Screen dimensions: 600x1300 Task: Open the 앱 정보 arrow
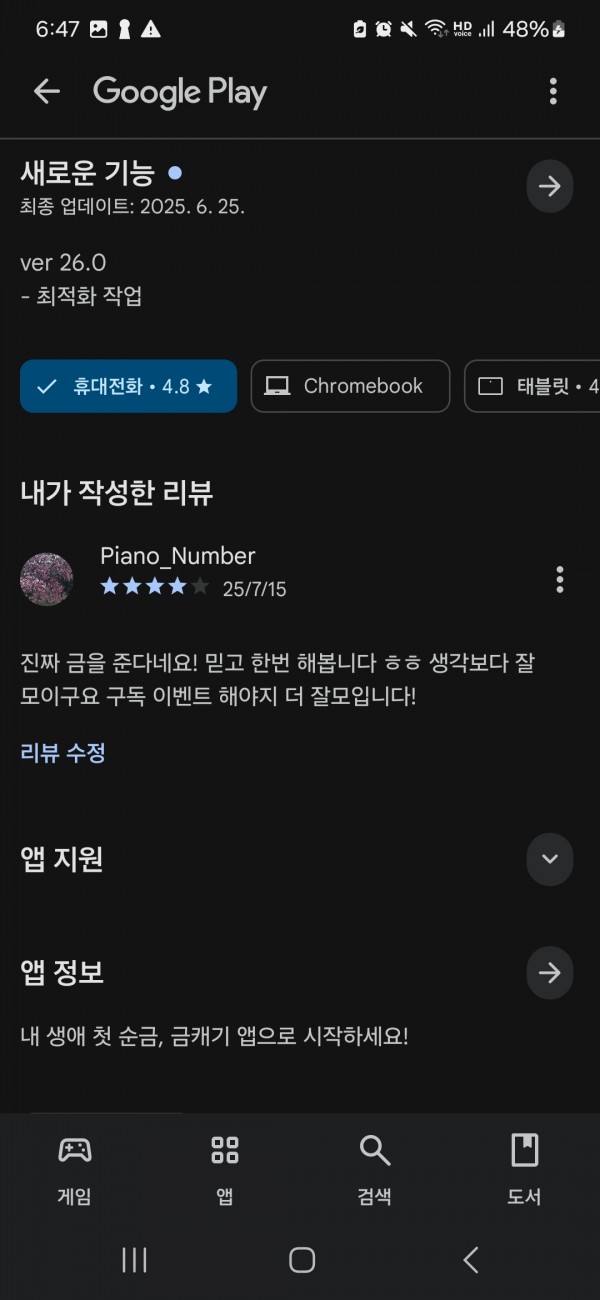point(549,973)
